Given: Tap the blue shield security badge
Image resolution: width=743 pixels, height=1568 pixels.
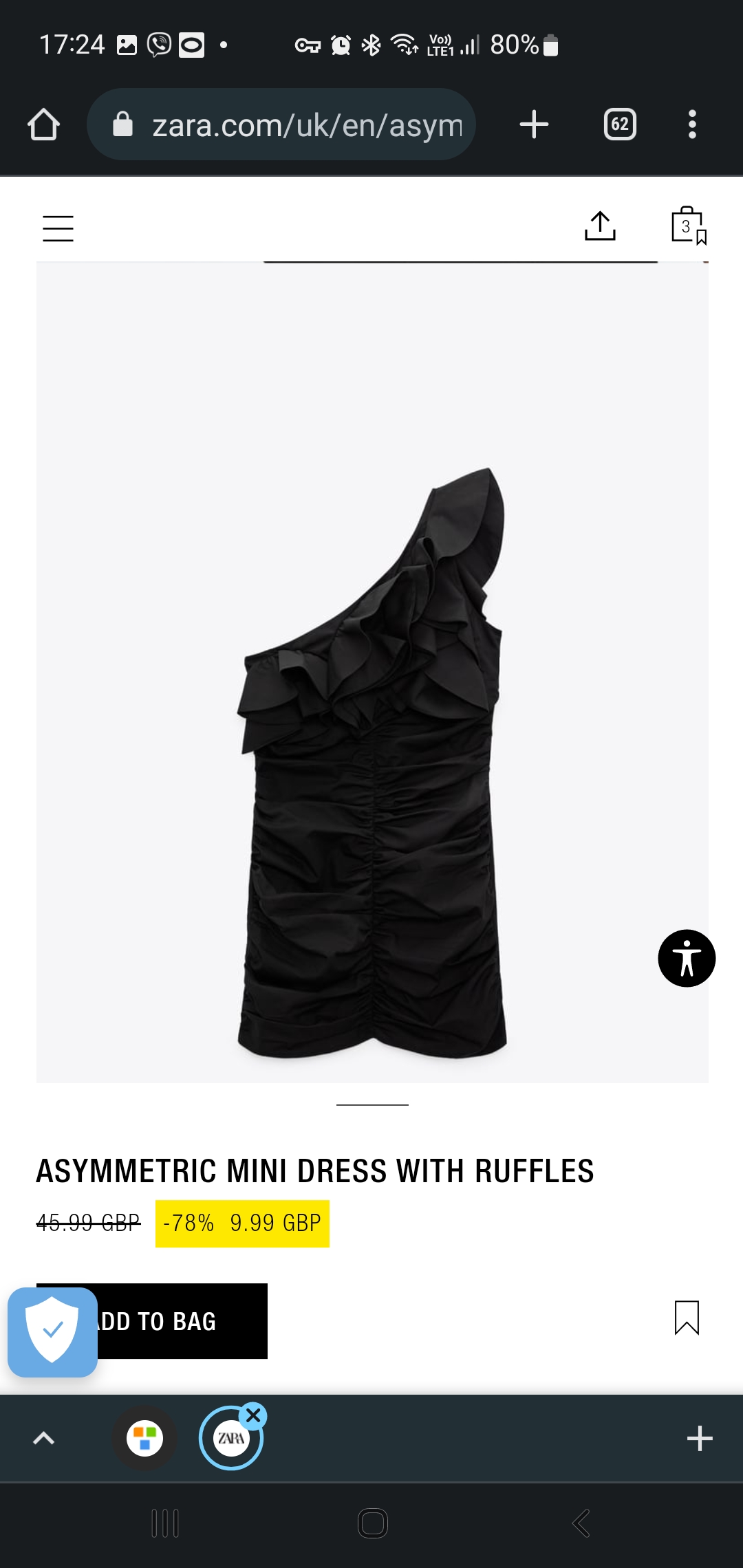Looking at the screenshot, I should pyautogui.click(x=52, y=1332).
